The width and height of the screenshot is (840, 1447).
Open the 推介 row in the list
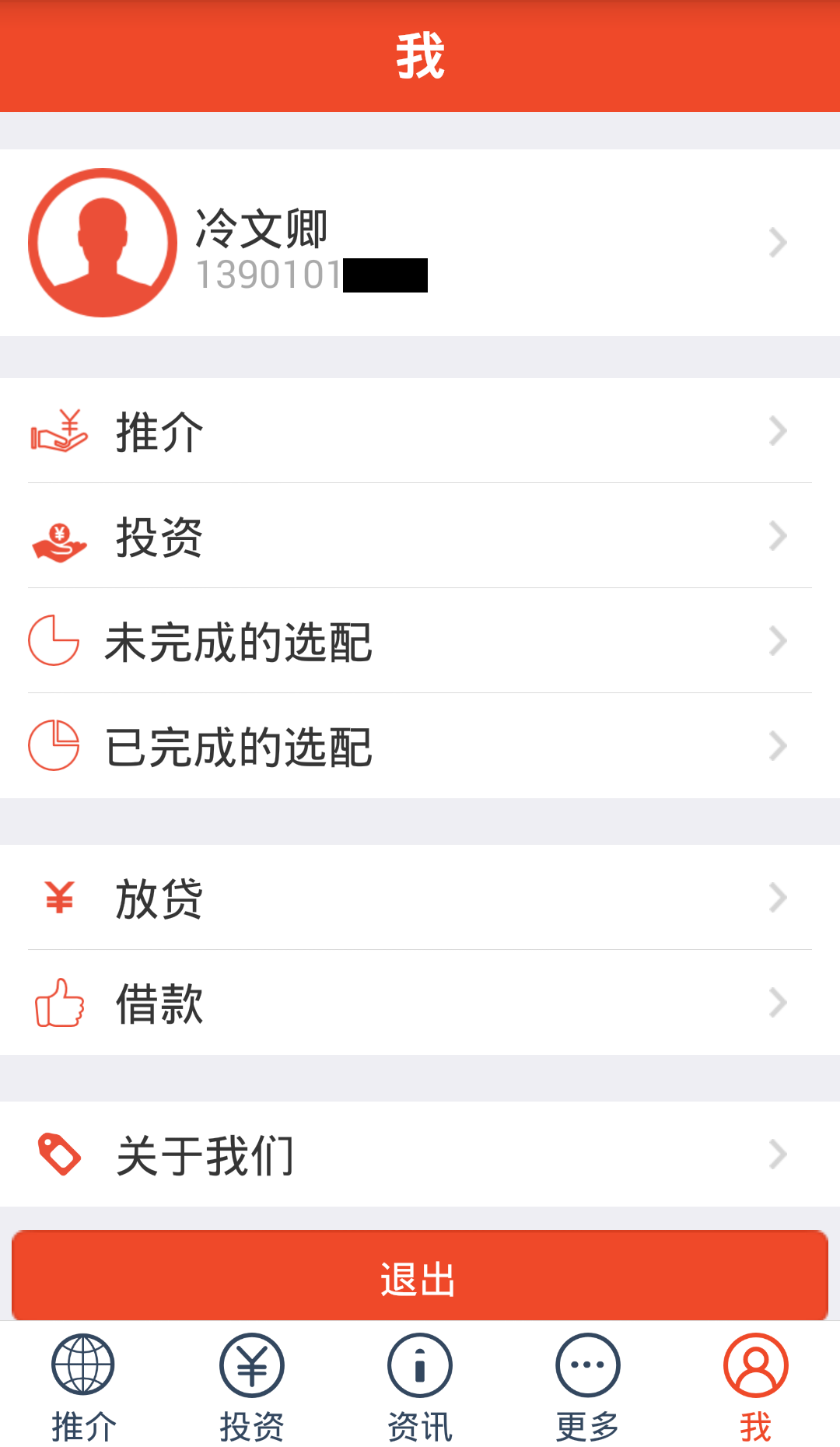click(420, 431)
